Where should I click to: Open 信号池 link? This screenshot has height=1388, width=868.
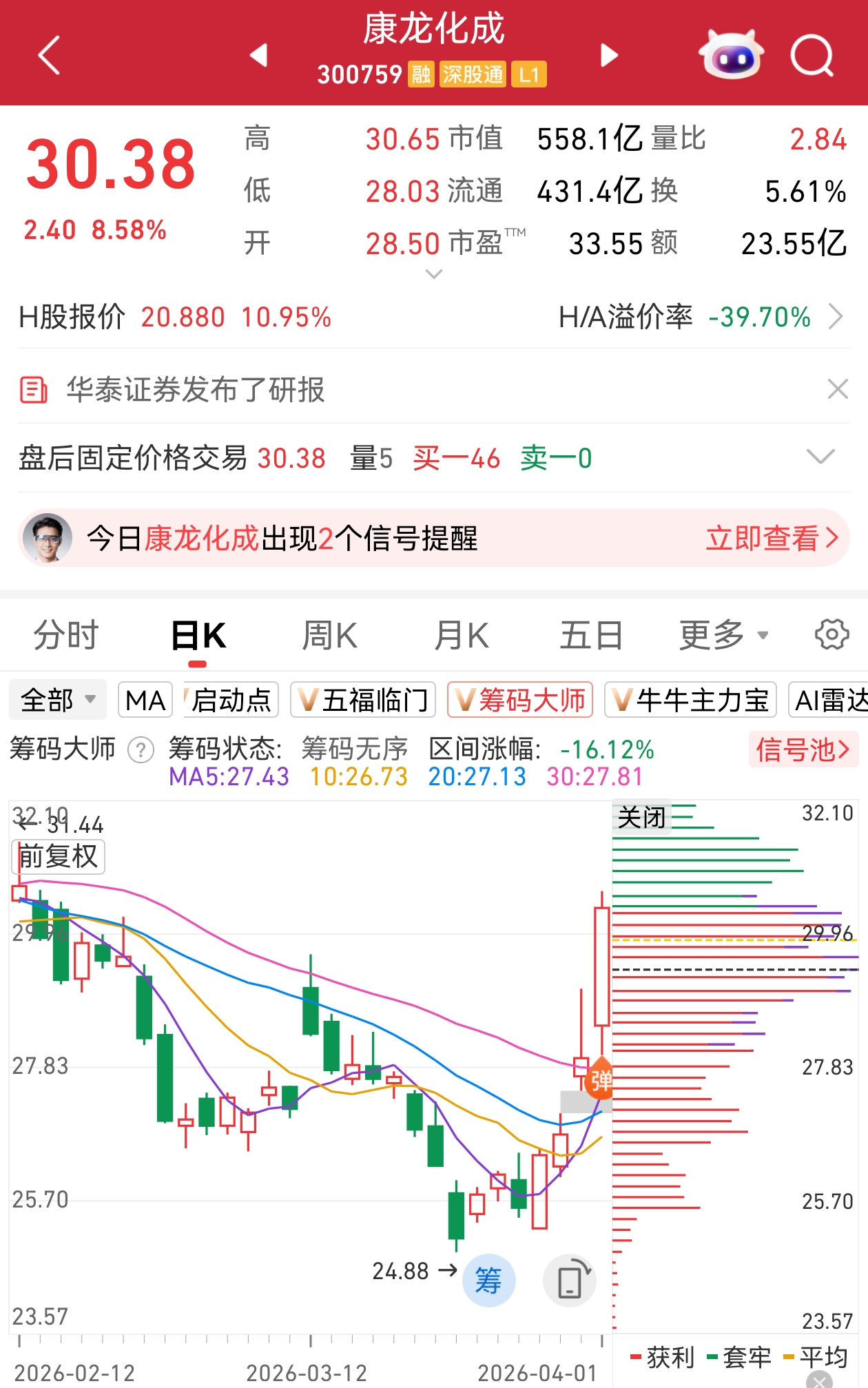pyautogui.click(x=803, y=749)
